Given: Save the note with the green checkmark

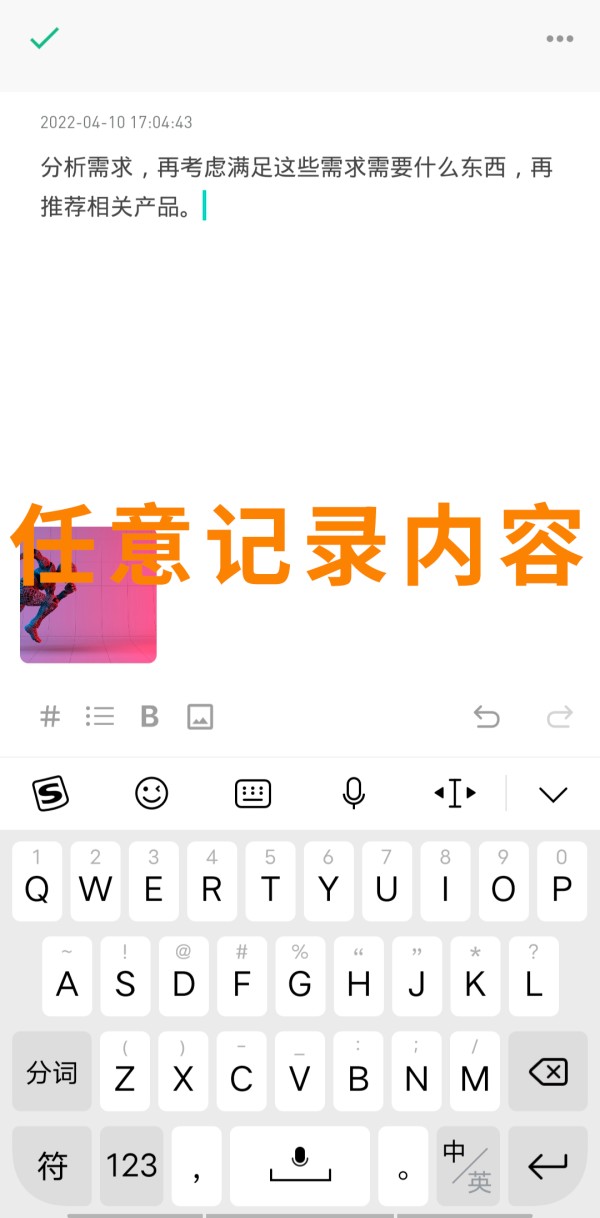Looking at the screenshot, I should (x=44, y=39).
